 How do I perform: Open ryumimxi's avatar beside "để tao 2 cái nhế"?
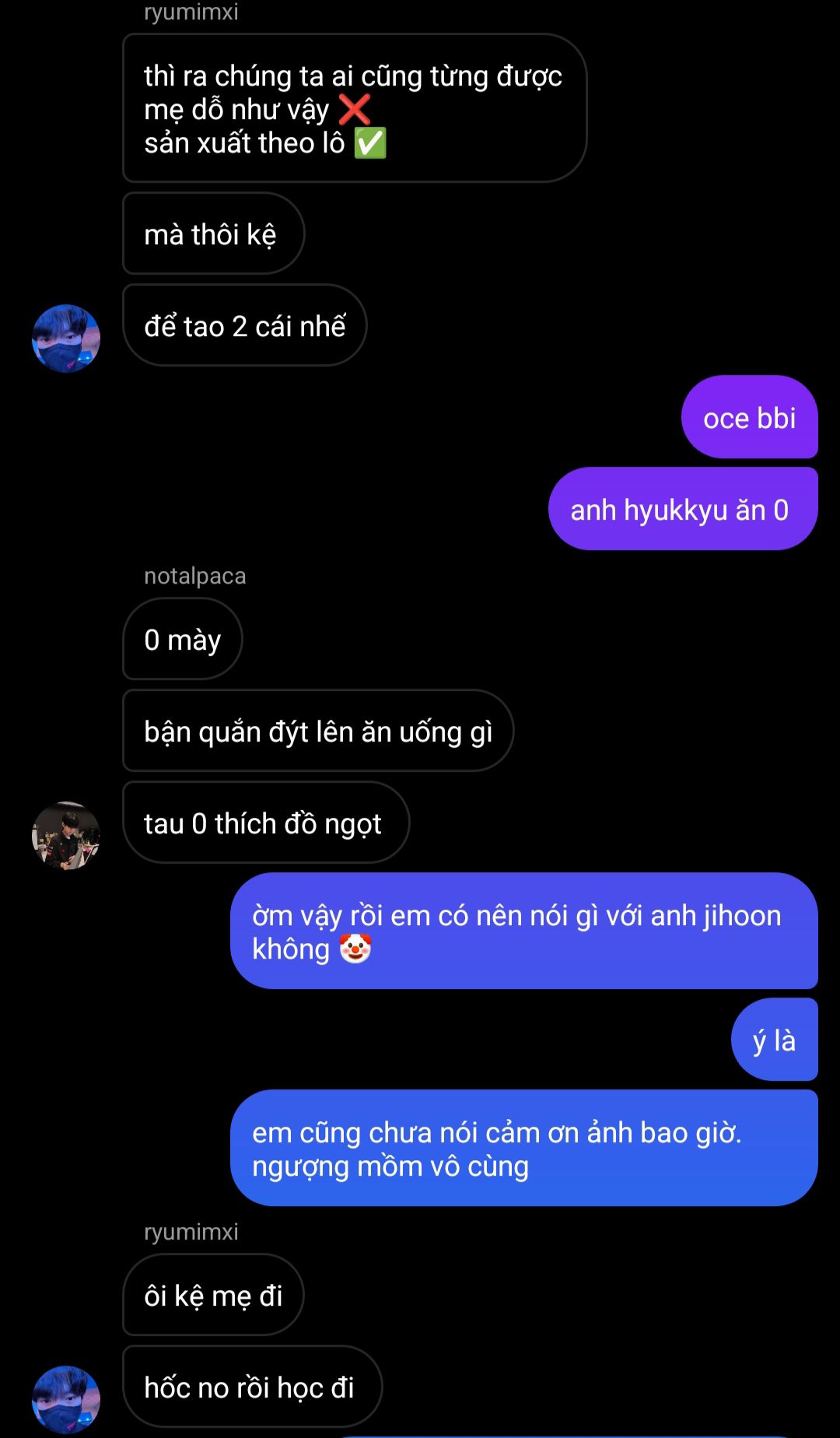tap(66, 338)
